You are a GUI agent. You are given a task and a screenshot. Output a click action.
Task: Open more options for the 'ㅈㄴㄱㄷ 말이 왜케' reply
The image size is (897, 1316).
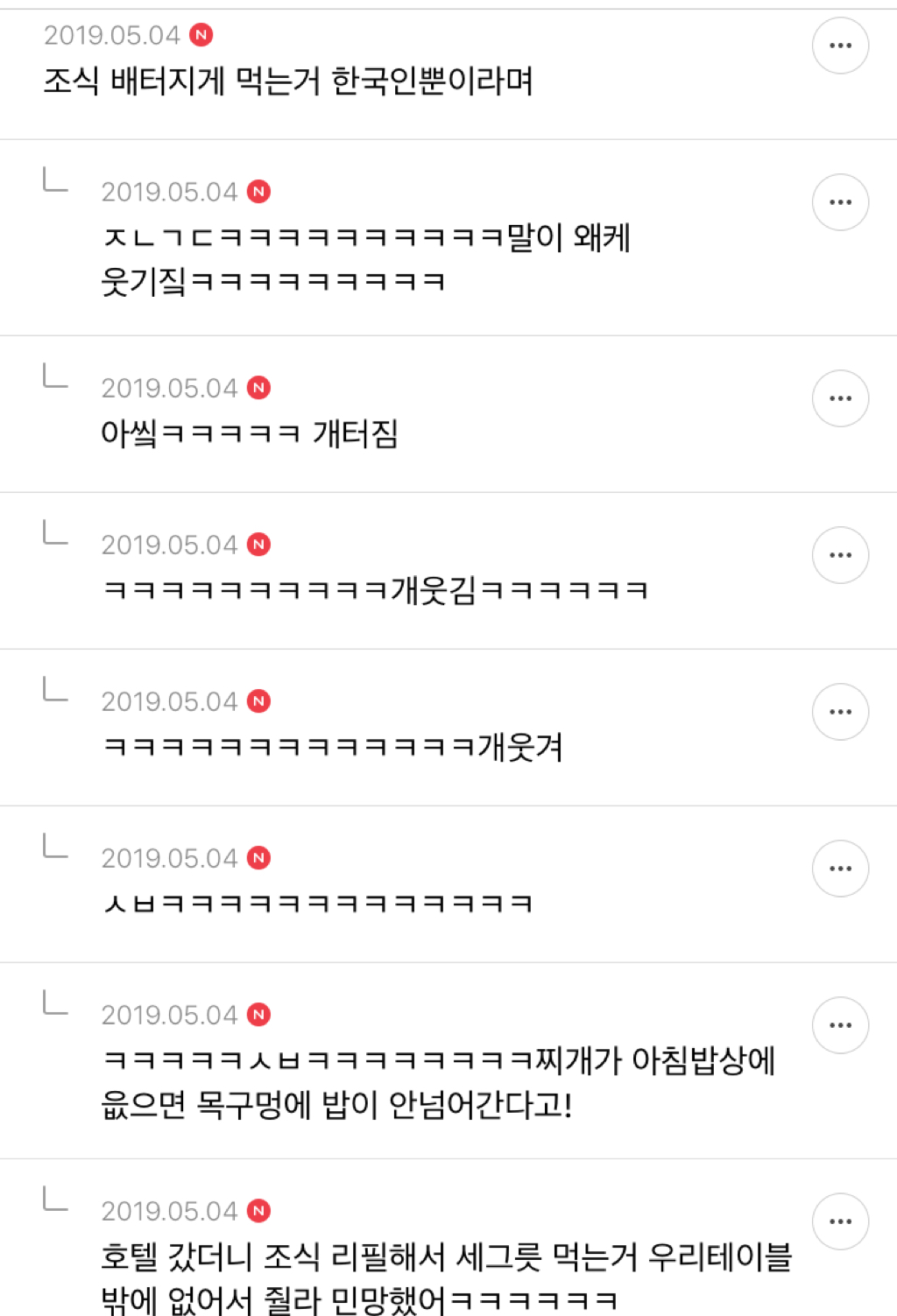pos(840,202)
